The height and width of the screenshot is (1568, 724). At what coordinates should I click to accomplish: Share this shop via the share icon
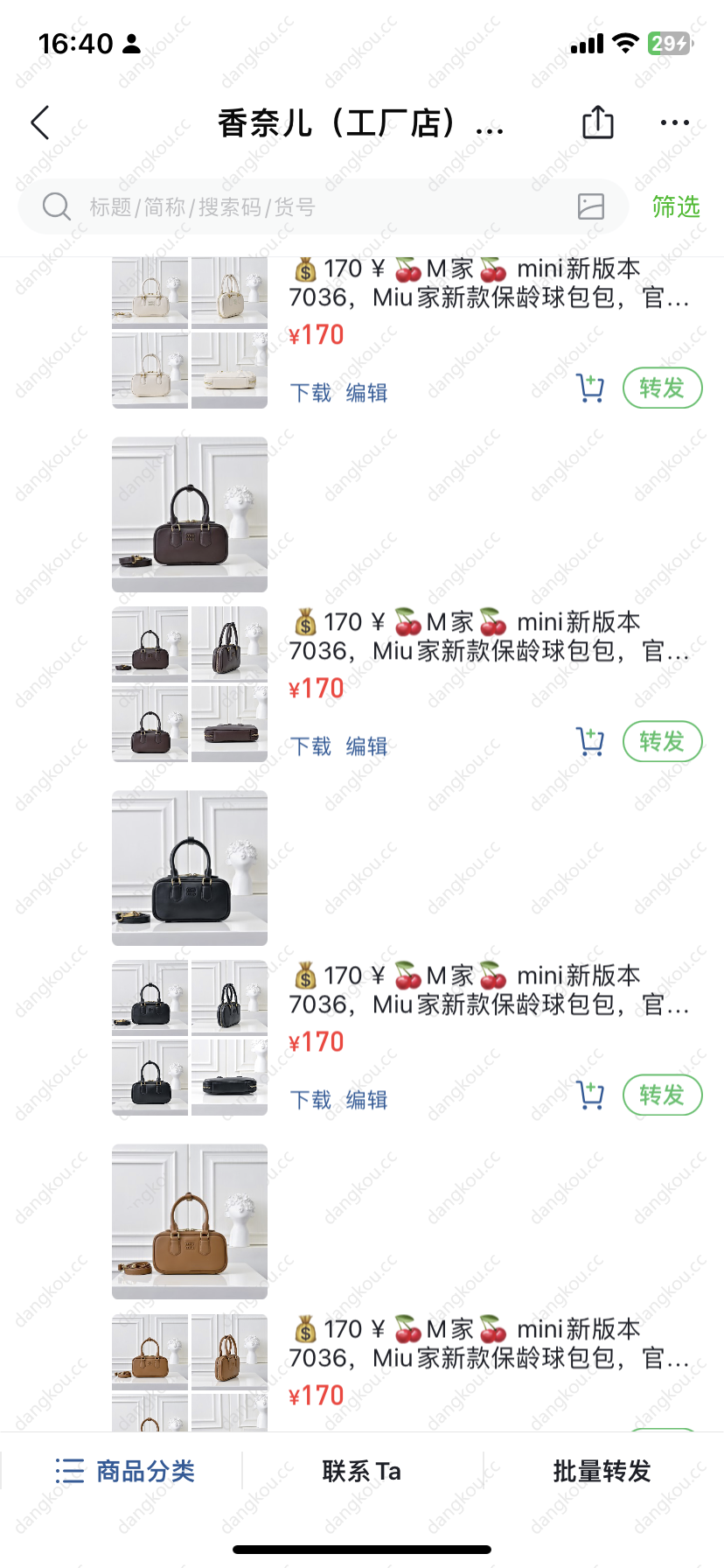[x=598, y=122]
